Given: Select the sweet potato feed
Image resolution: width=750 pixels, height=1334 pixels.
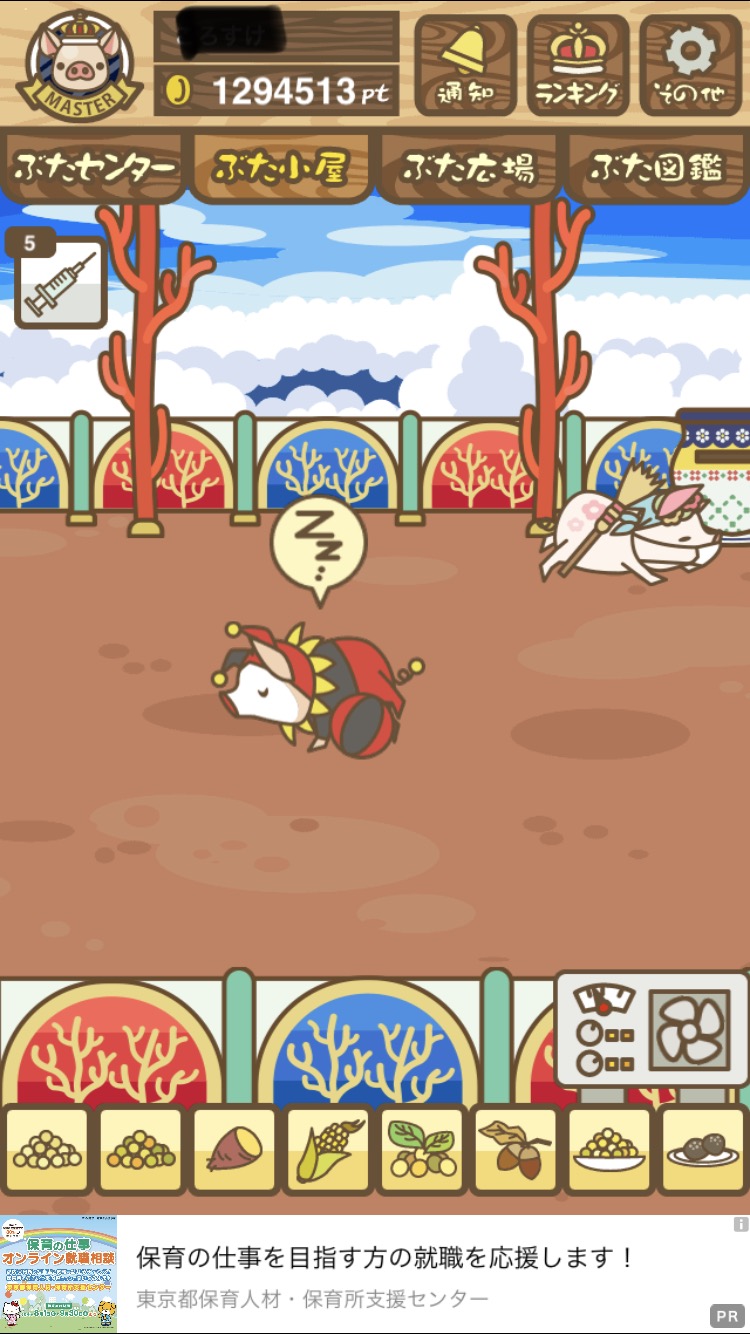Looking at the screenshot, I should 235,1149.
